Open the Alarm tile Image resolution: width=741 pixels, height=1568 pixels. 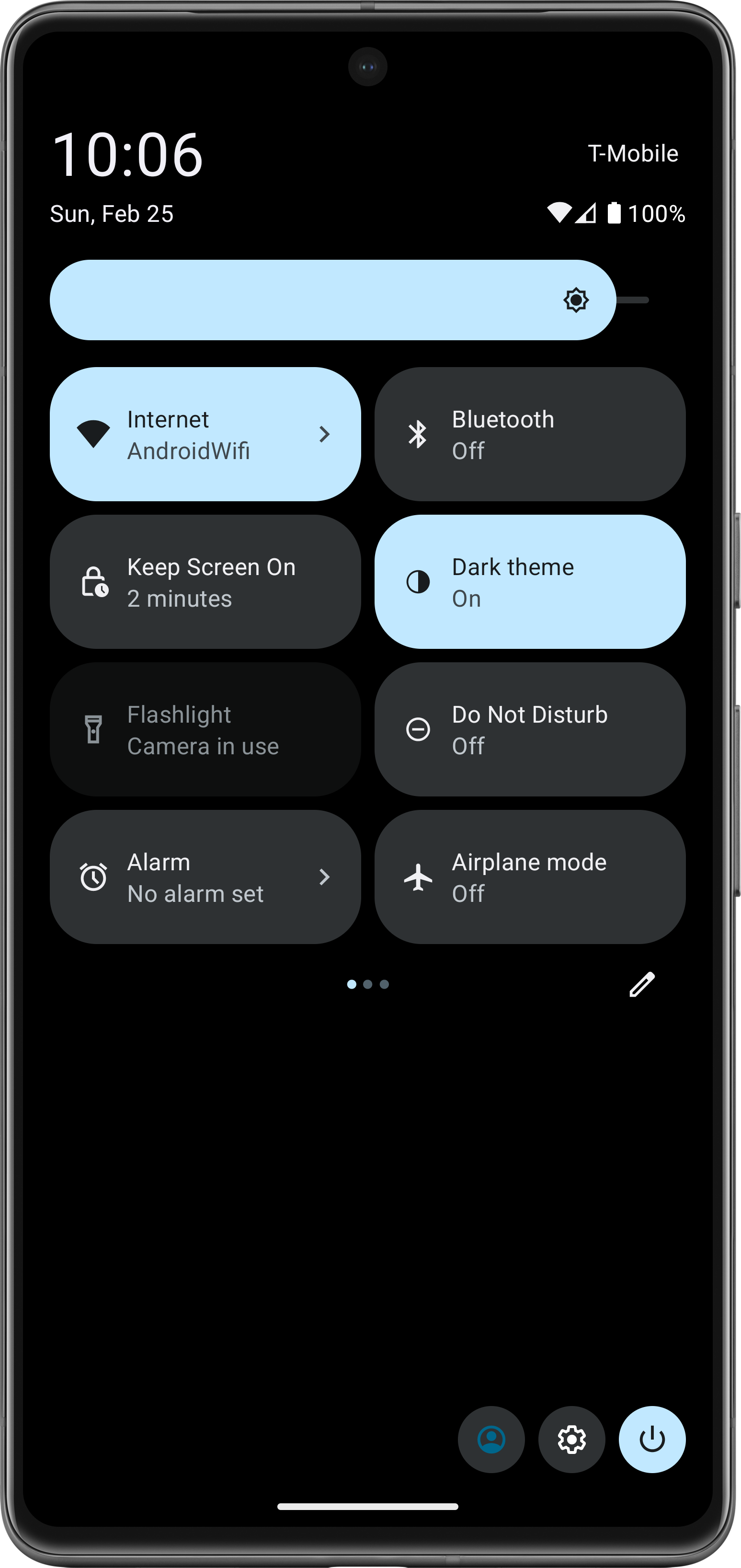[x=205, y=877]
